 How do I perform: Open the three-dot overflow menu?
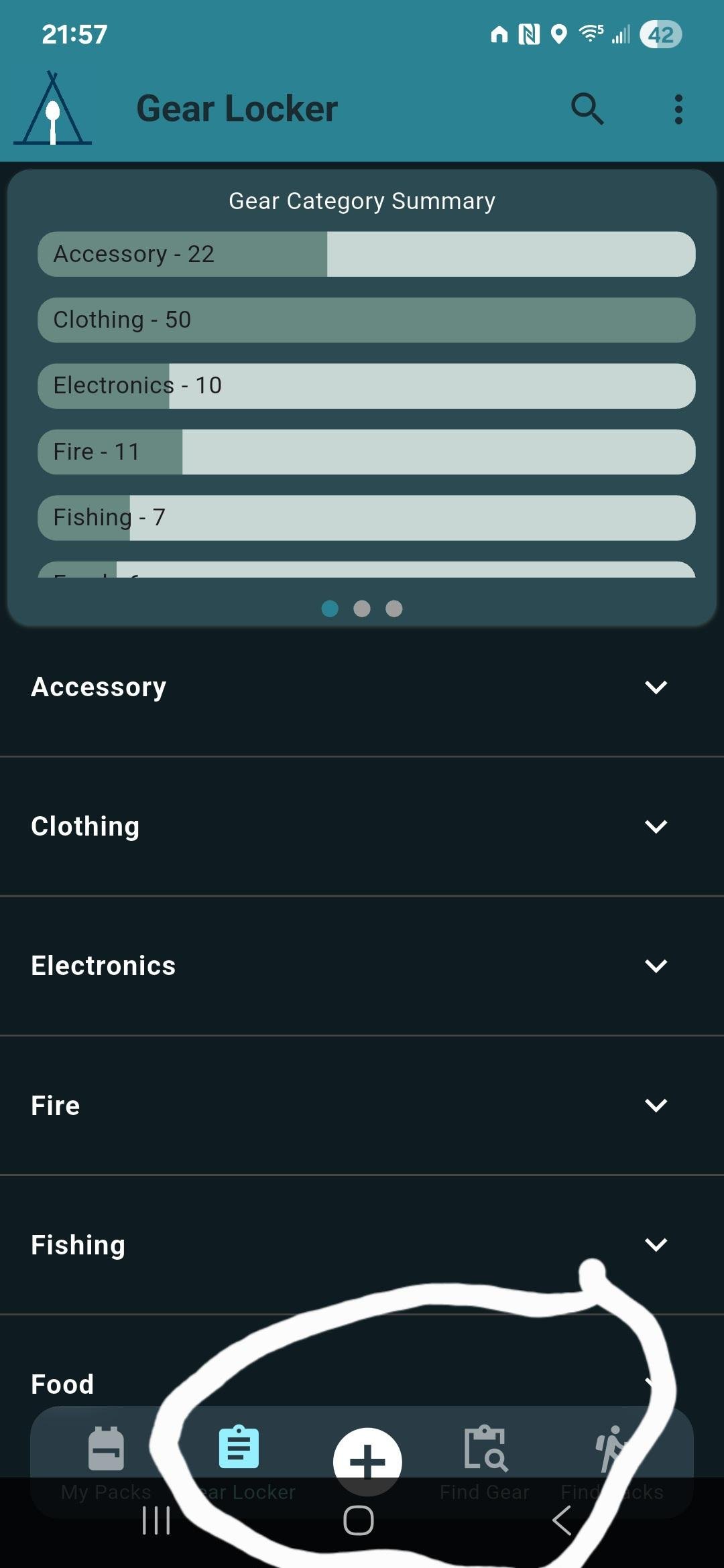coord(678,109)
